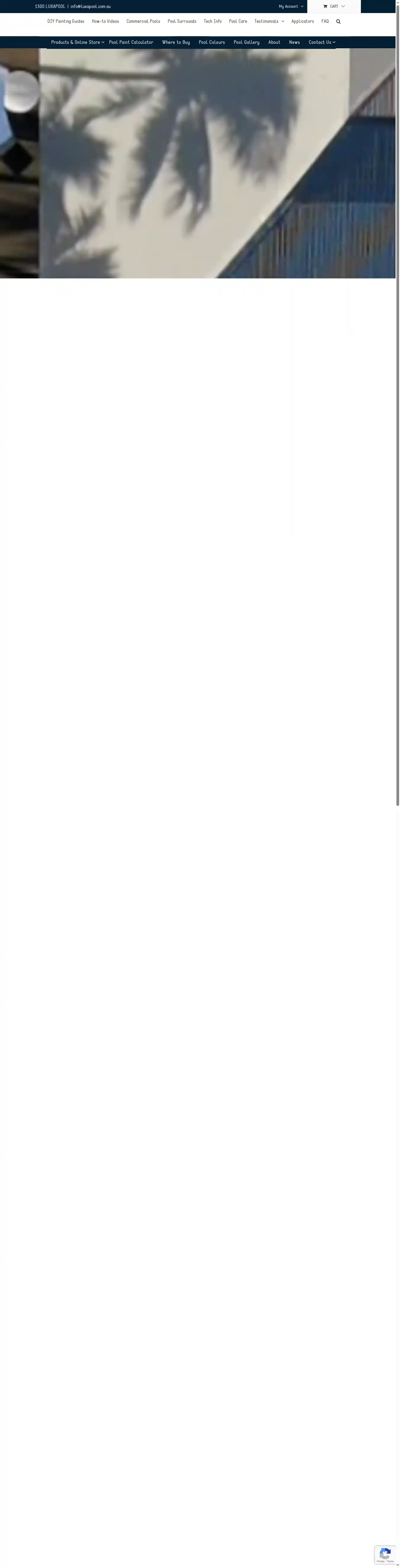
Task: Open Tech Info page
Action: tap(212, 21)
